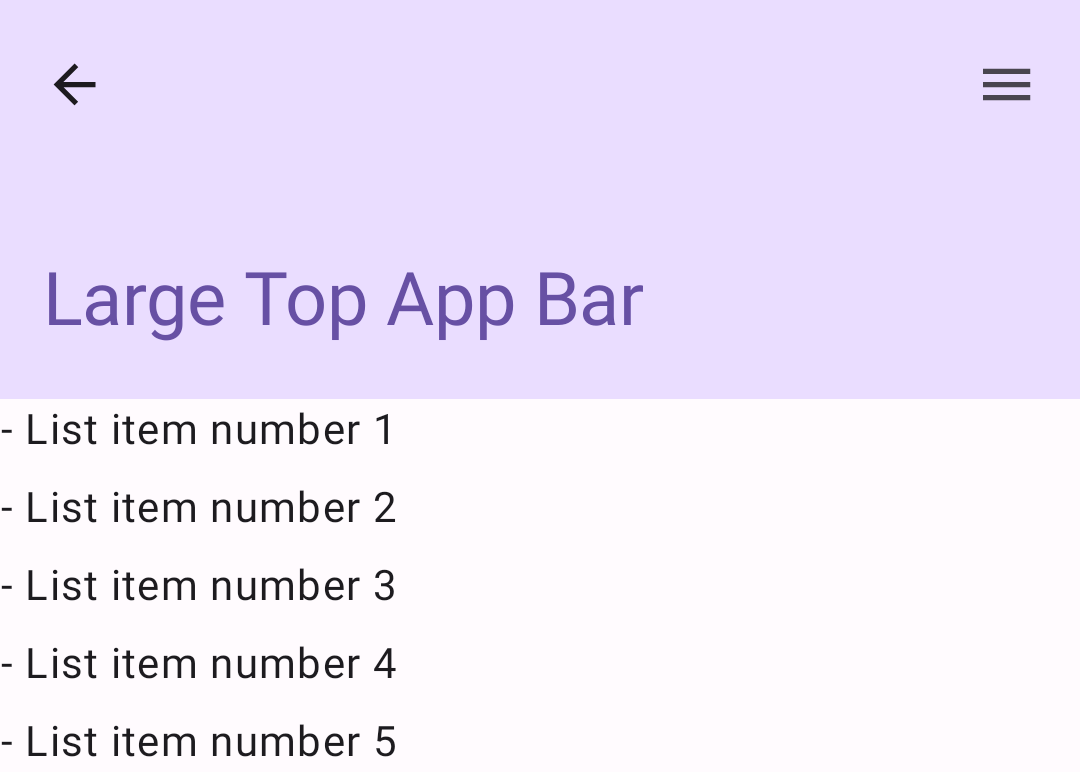The image size is (1080, 772).
Task: Tap the back arrow in the app bar
Action: [x=75, y=84]
